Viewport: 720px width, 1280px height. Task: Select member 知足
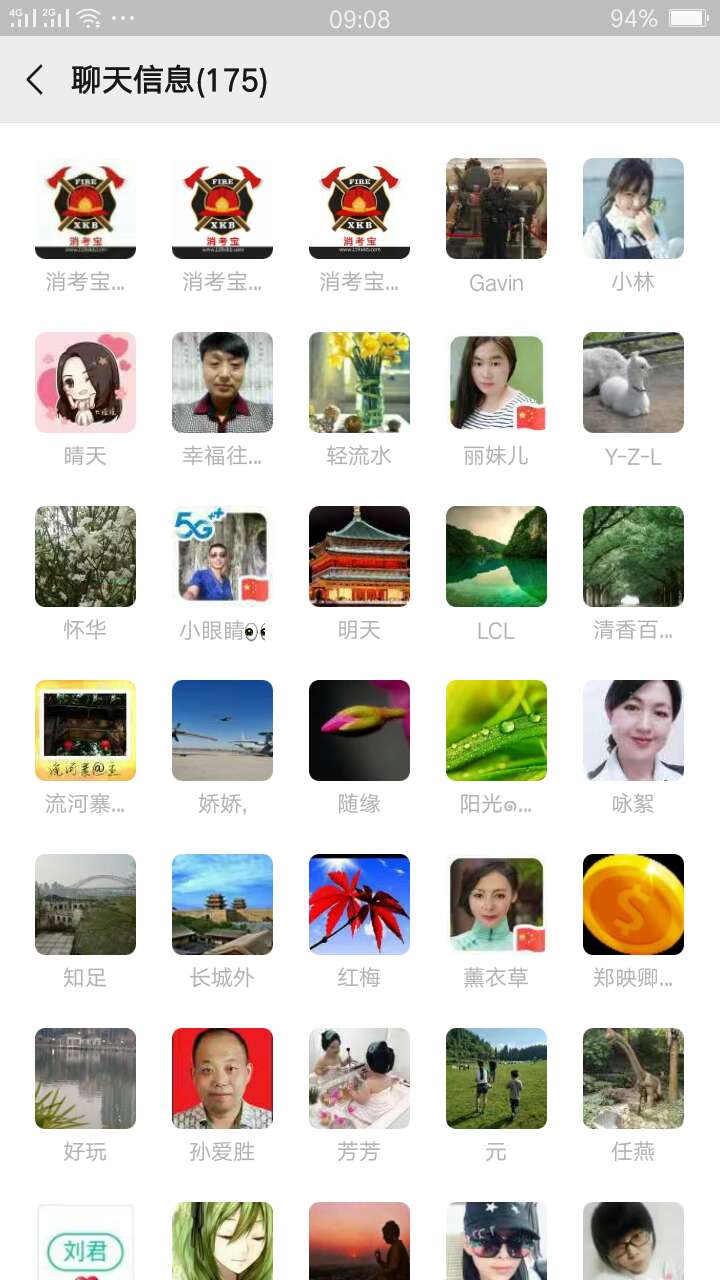[85, 905]
